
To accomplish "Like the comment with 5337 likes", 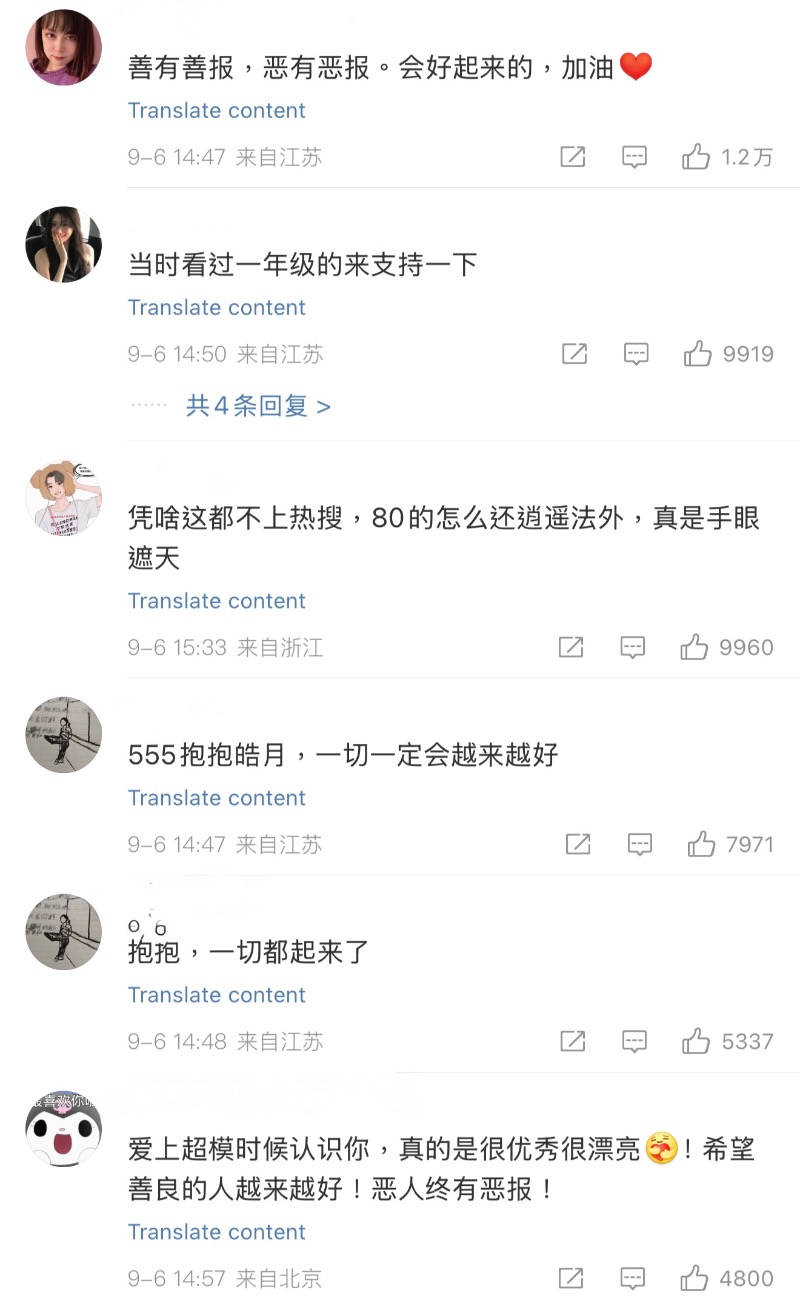I will click(x=696, y=1041).
